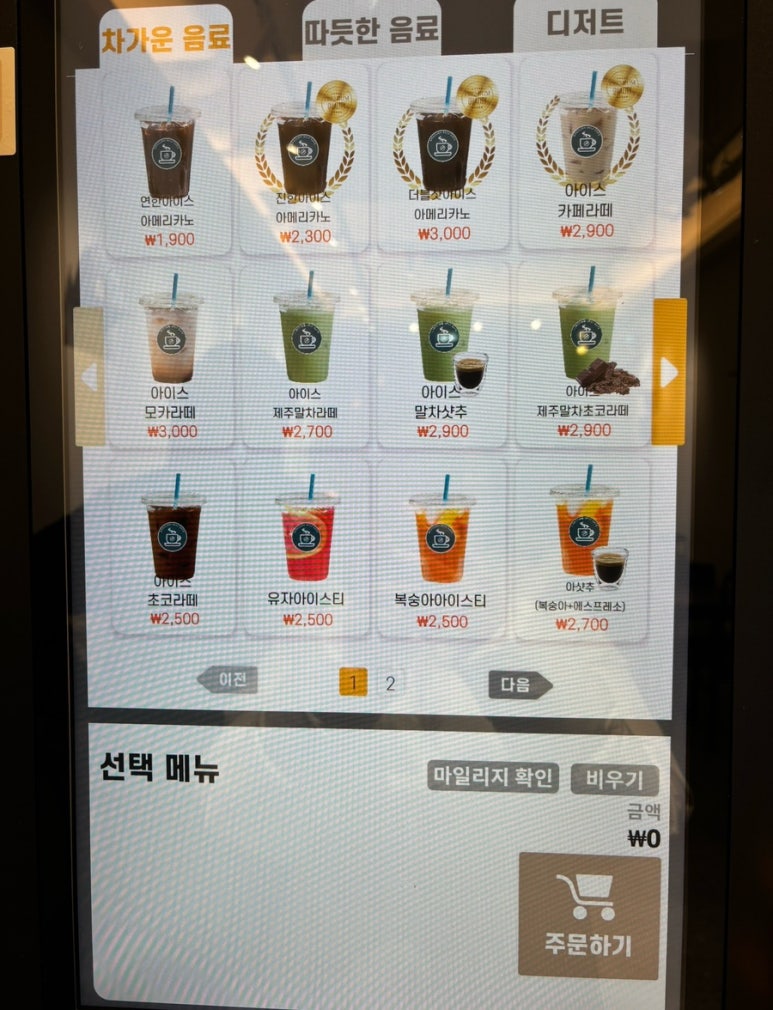The height and width of the screenshot is (1010, 773).
Task: Select 아이스 카페라떼
Action: click(x=587, y=155)
